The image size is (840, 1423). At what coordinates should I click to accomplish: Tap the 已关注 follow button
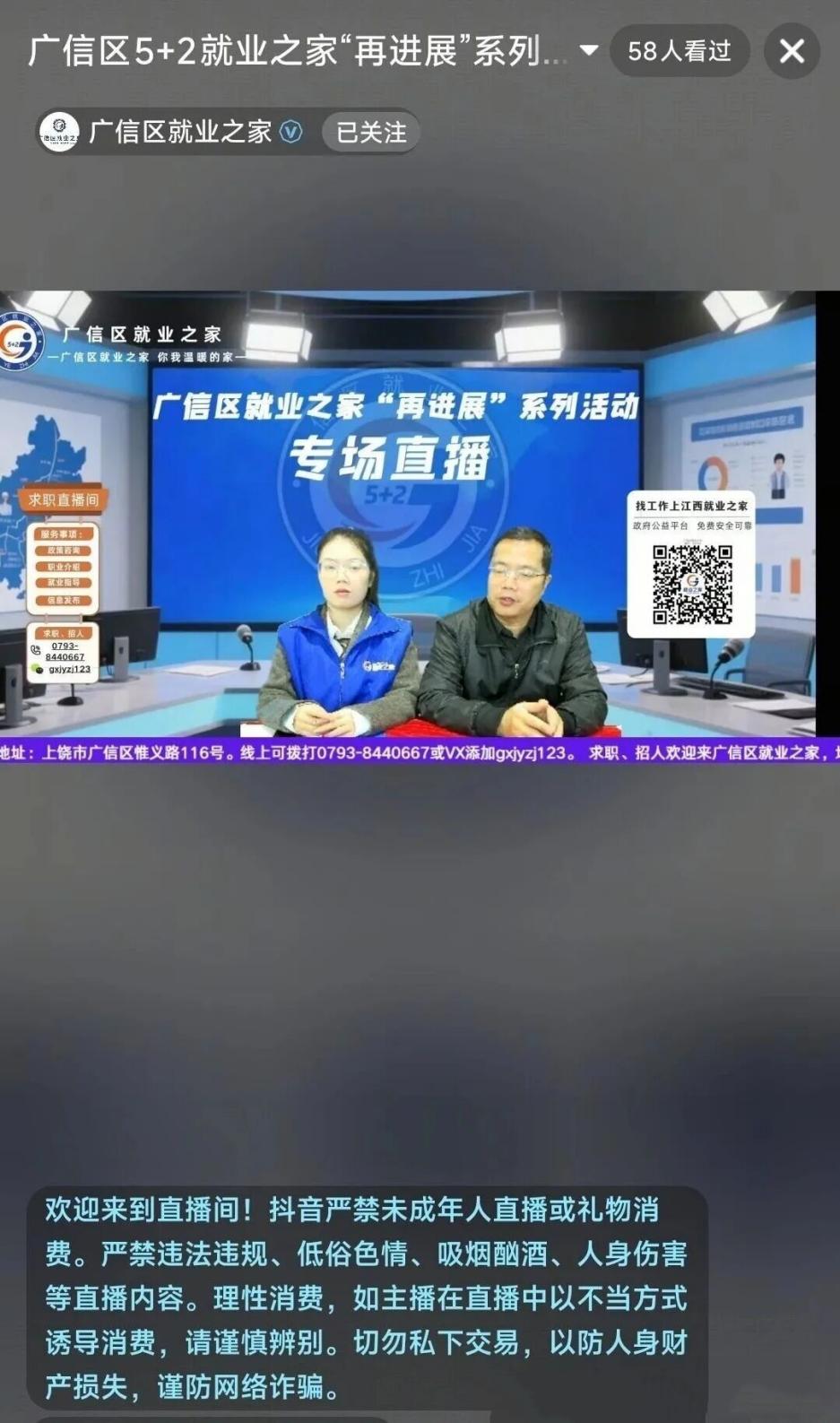371,133
